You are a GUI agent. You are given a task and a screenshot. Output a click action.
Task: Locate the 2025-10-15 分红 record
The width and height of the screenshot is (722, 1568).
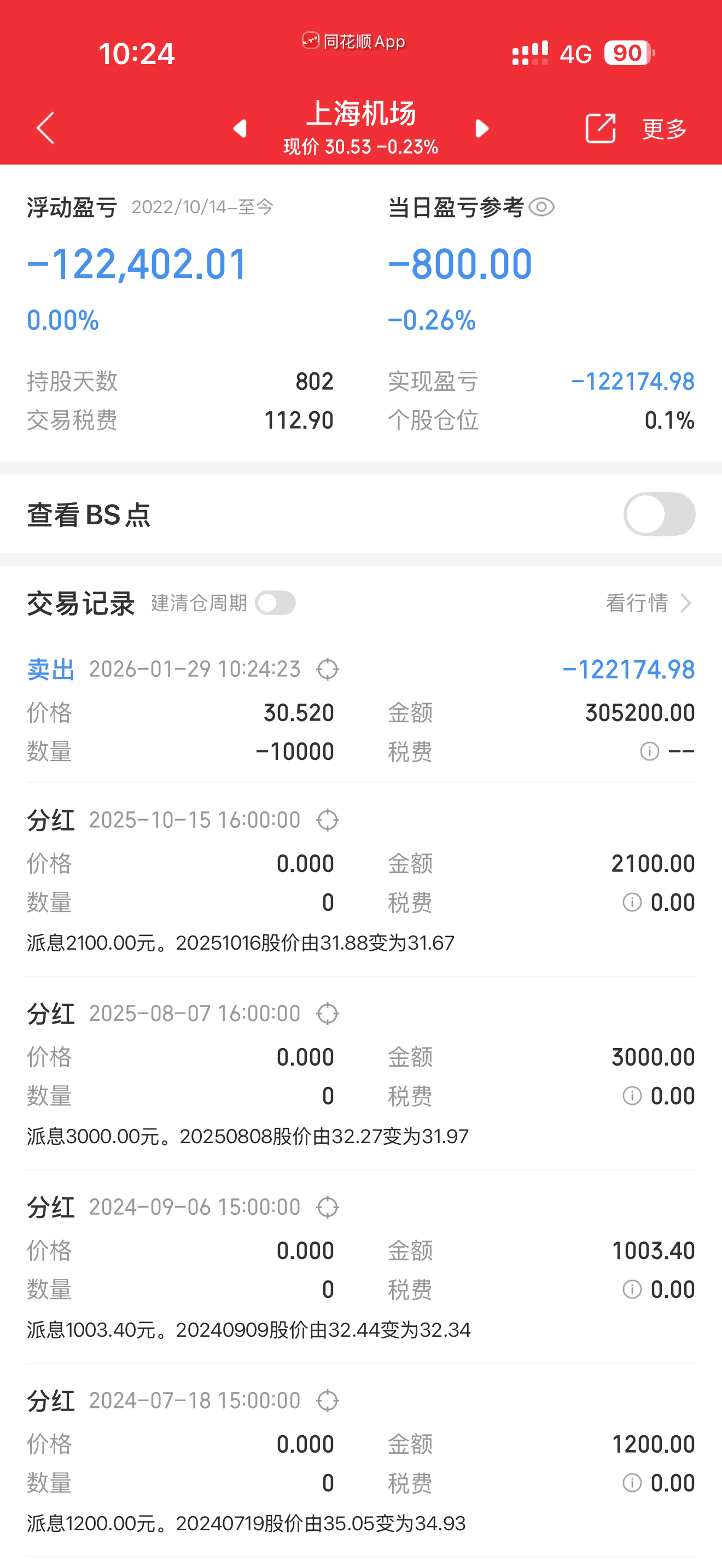click(328, 820)
